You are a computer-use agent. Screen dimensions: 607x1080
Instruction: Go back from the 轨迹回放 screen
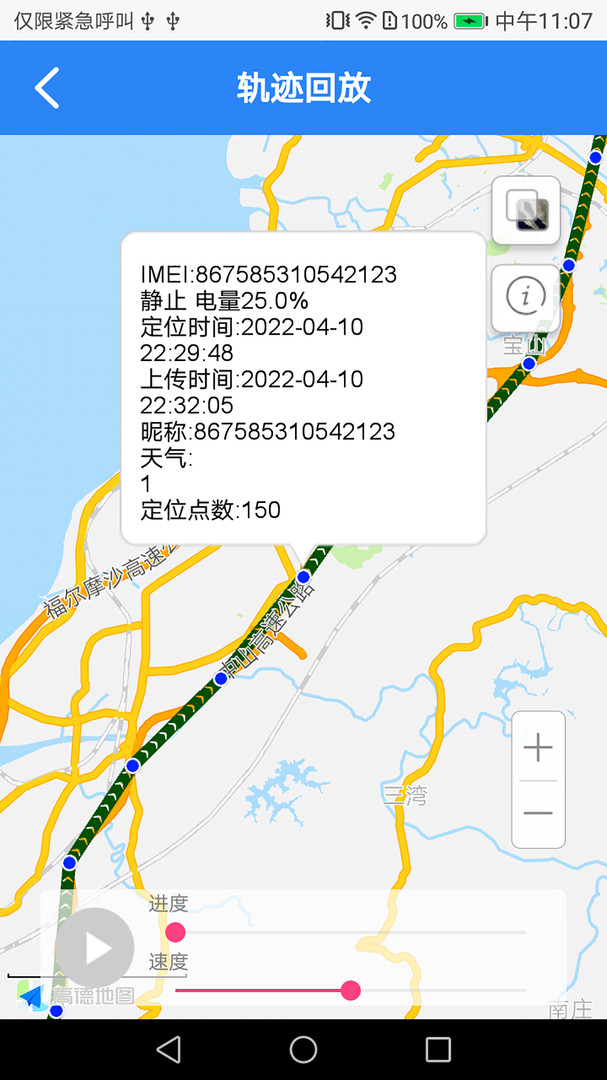pos(47,87)
